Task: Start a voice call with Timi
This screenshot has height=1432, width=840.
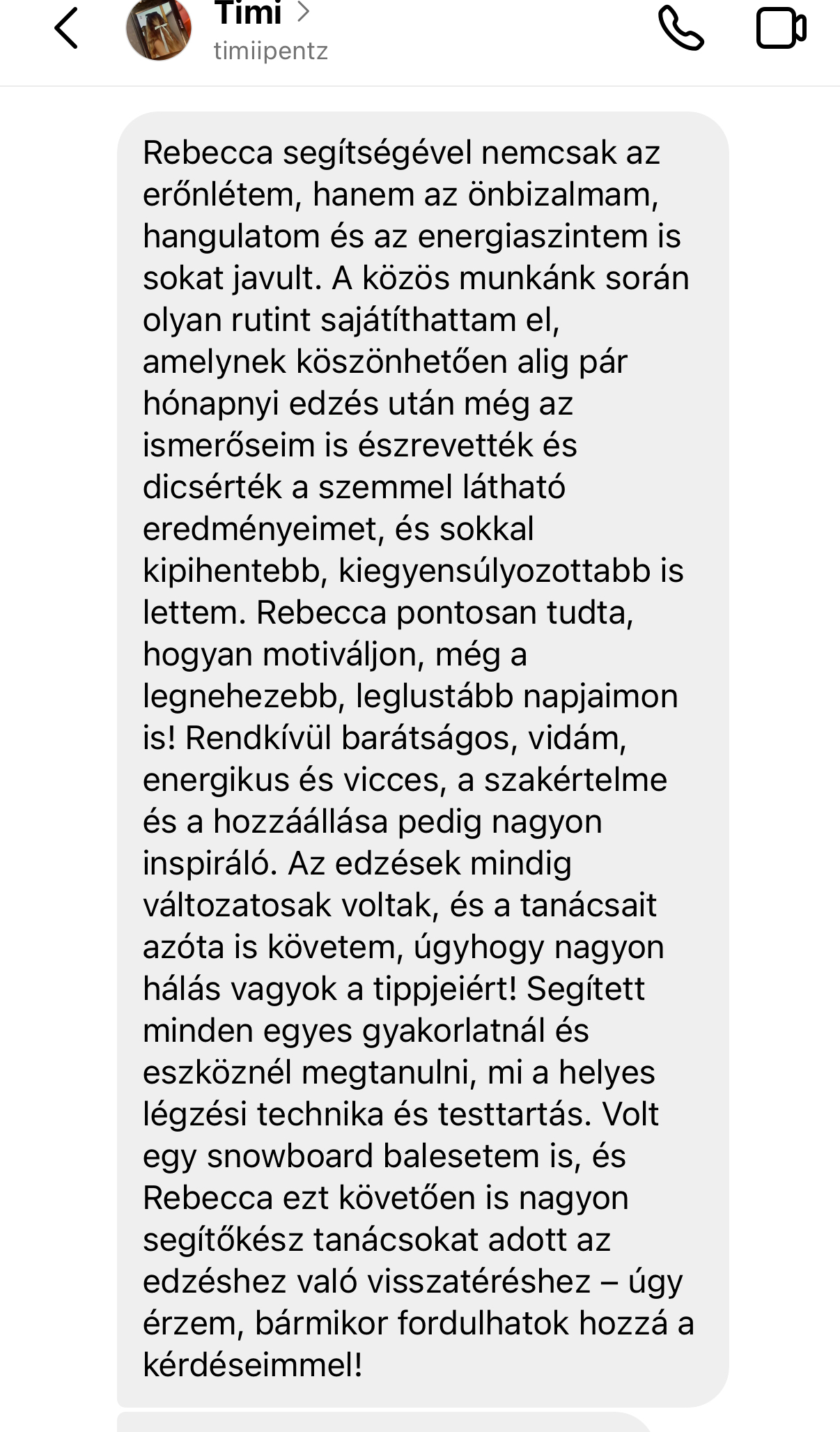Action: pos(680,29)
